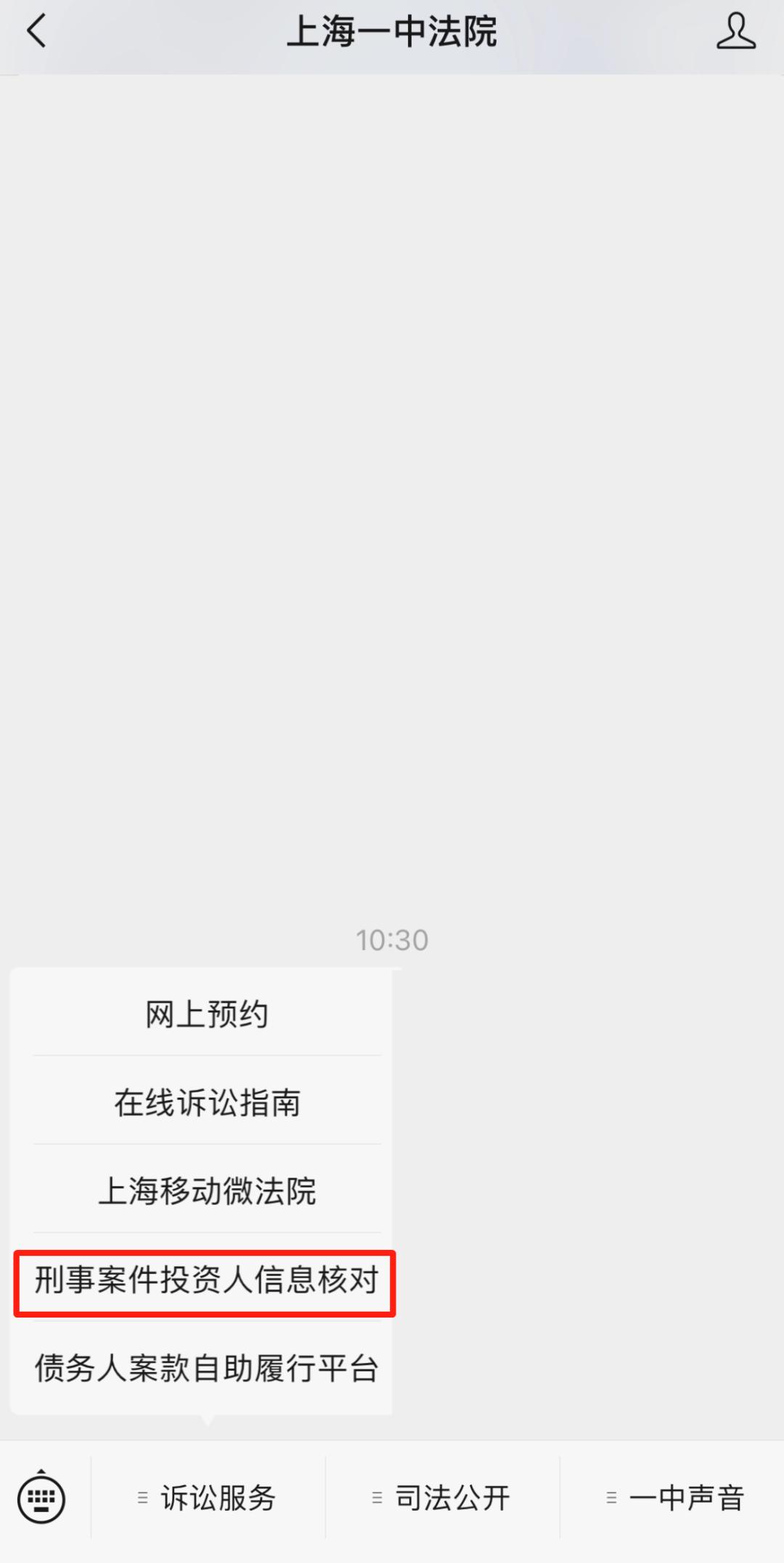This screenshot has height=1563, width=784.
Task: Collapse the 诉讼服务 menu
Action: 208,1498
